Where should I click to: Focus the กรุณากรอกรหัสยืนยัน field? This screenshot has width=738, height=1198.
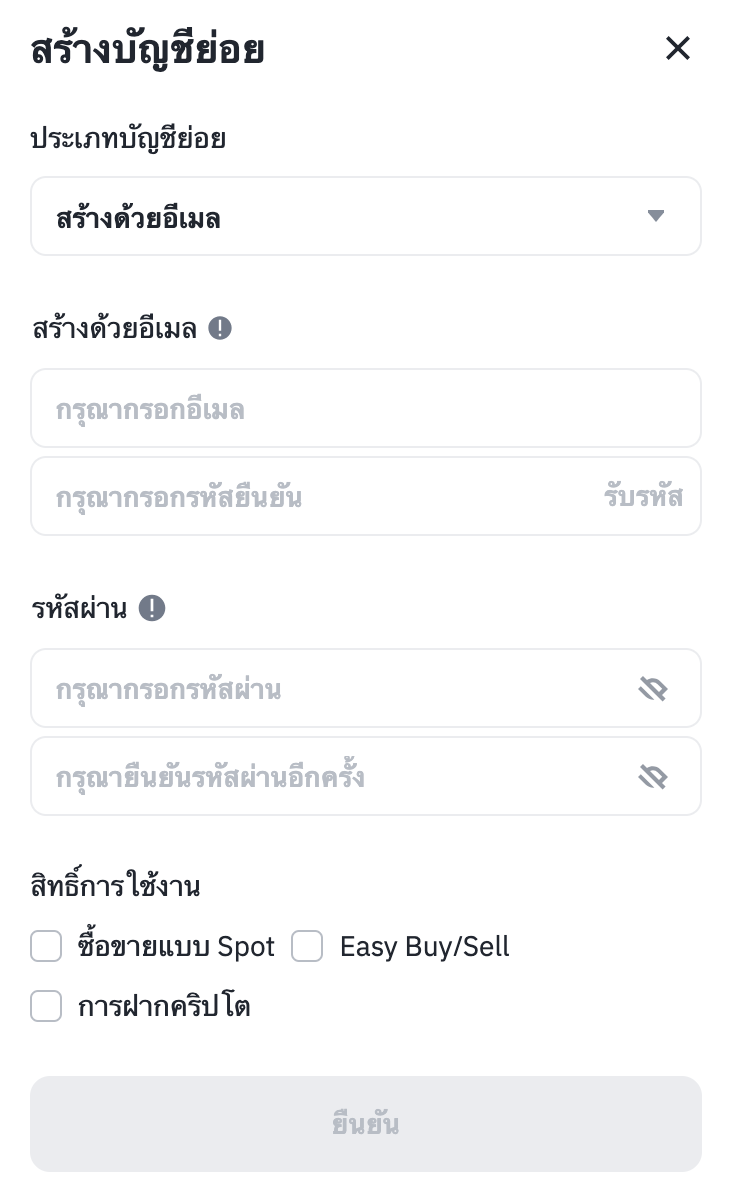310,496
